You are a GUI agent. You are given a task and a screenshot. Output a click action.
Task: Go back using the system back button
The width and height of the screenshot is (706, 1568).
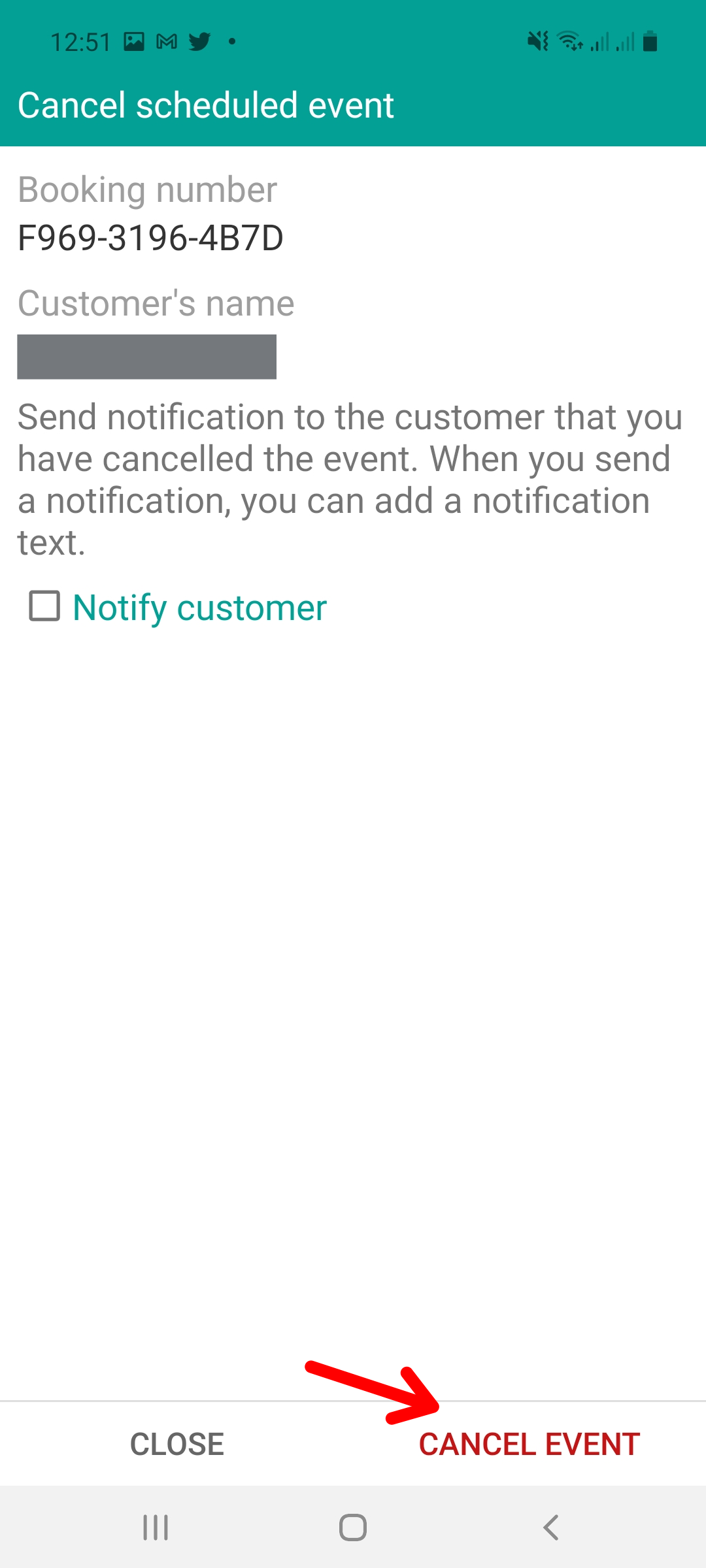tap(550, 1527)
